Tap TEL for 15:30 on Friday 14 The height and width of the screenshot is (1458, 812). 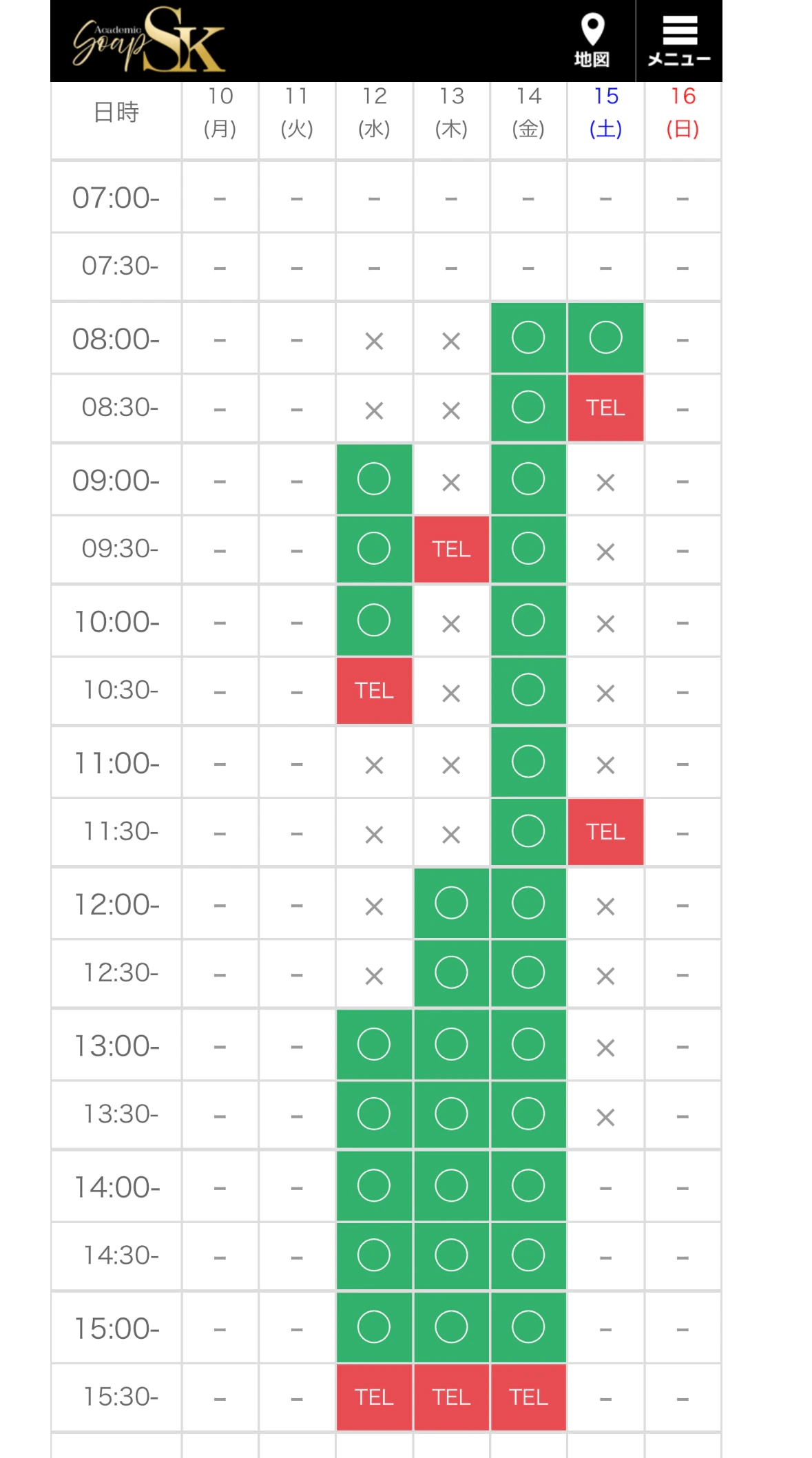coord(528,1397)
